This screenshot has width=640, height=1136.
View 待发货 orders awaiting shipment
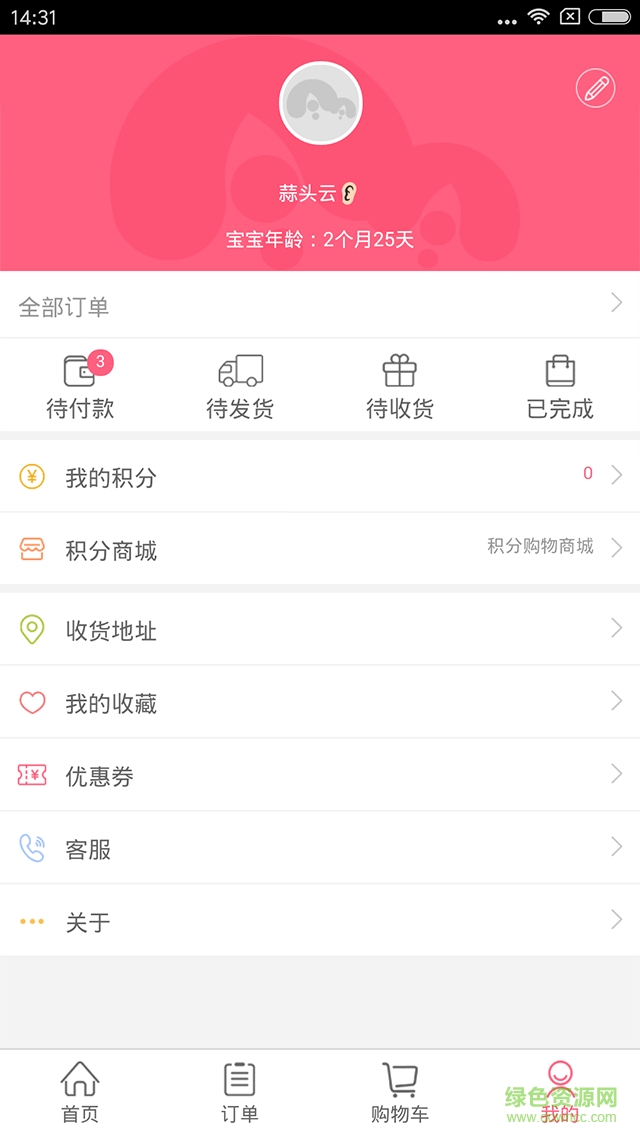pos(240,386)
